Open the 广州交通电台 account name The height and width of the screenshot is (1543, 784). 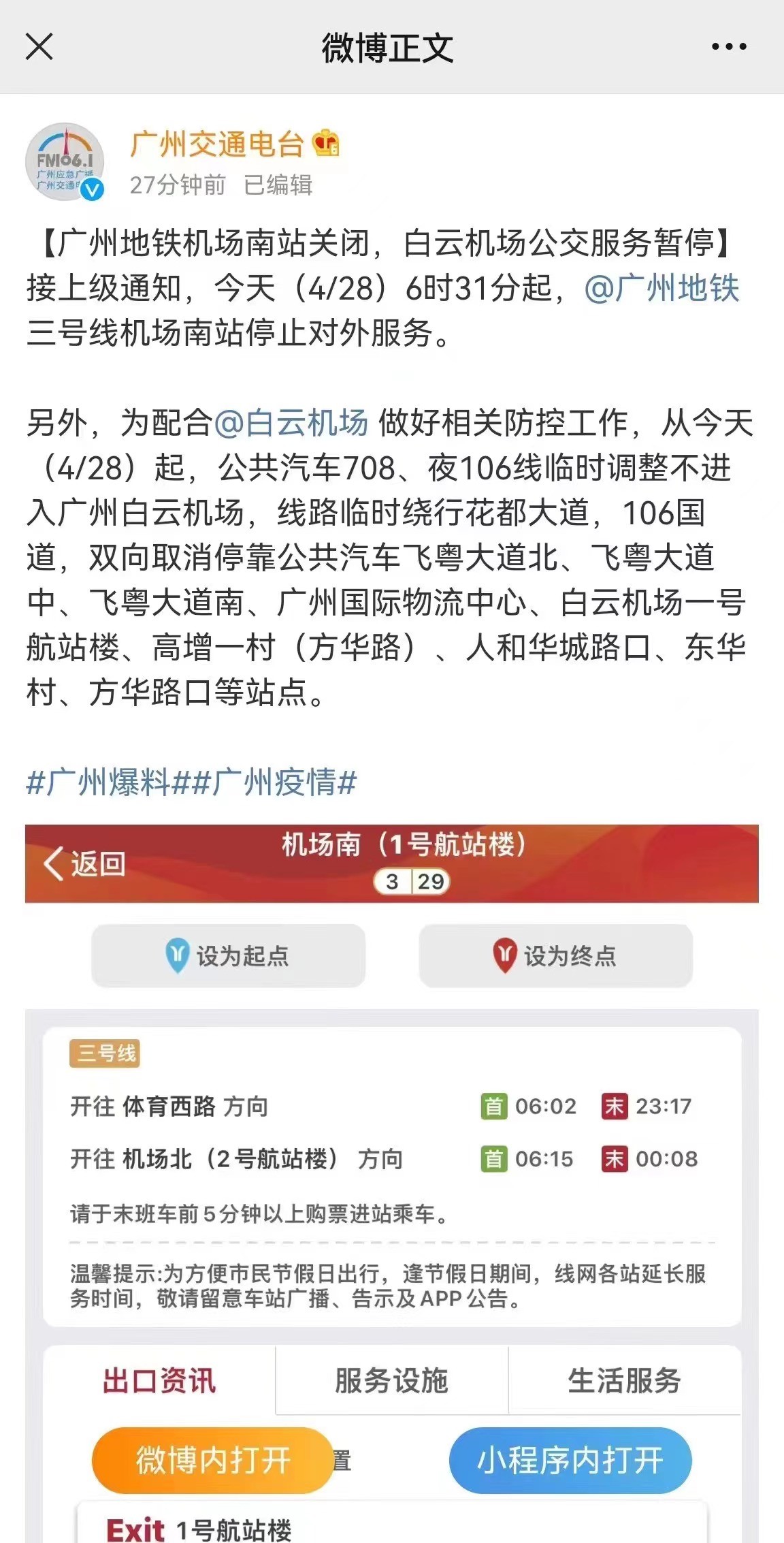pyautogui.click(x=216, y=144)
